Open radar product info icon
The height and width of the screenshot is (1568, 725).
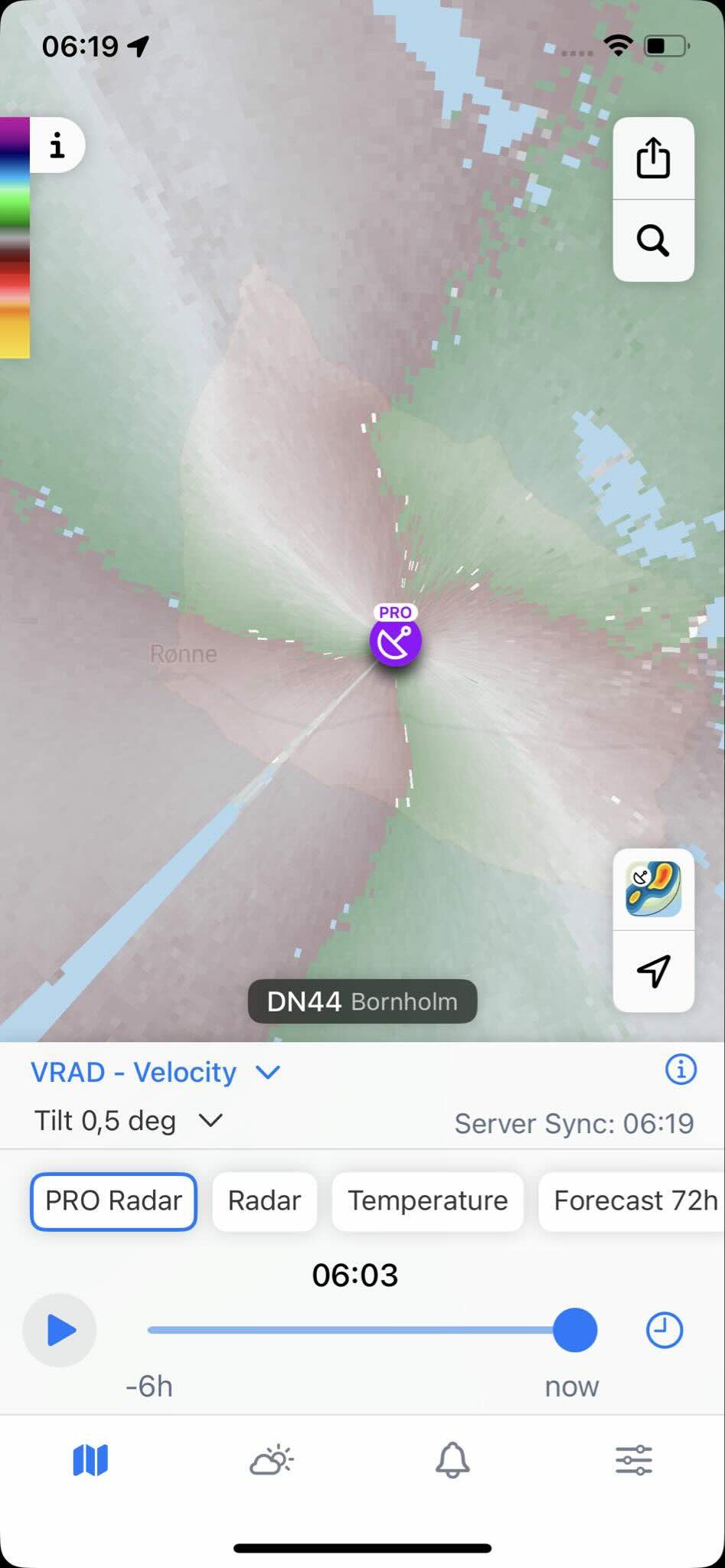[681, 1068]
